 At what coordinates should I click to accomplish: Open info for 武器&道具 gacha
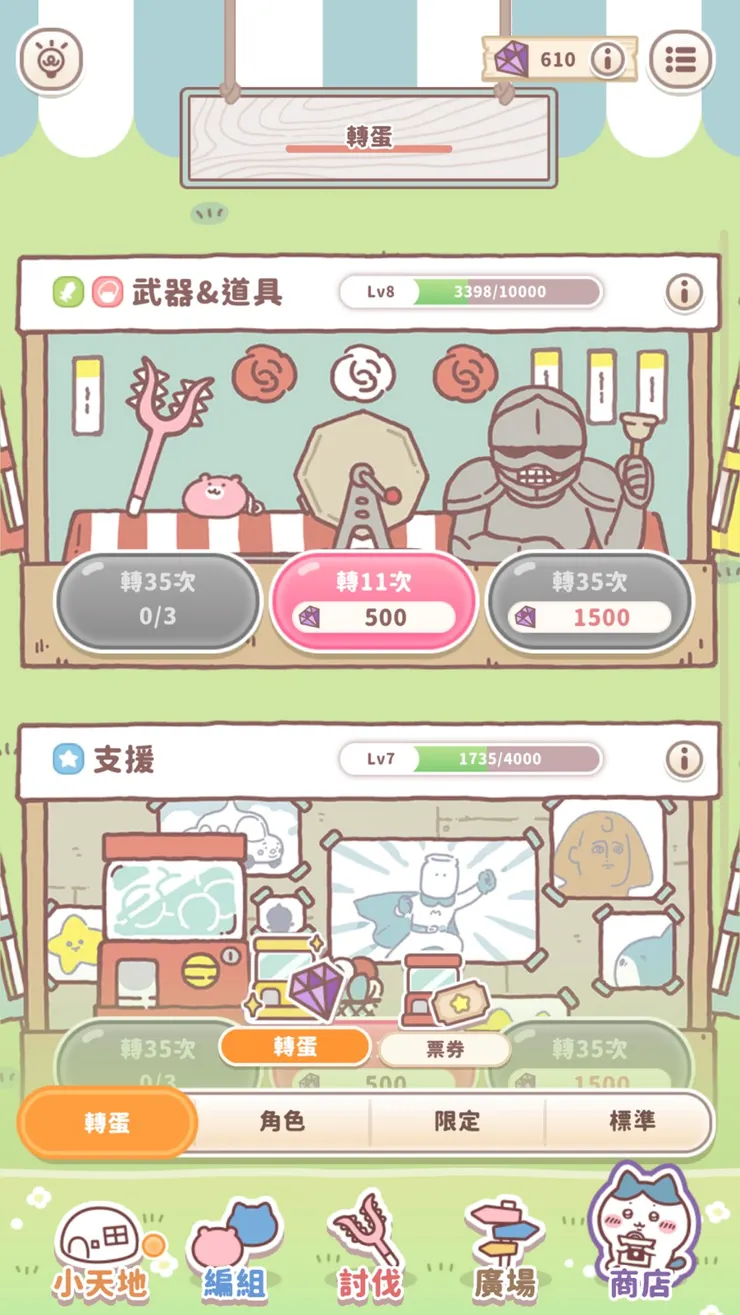pos(684,293)
